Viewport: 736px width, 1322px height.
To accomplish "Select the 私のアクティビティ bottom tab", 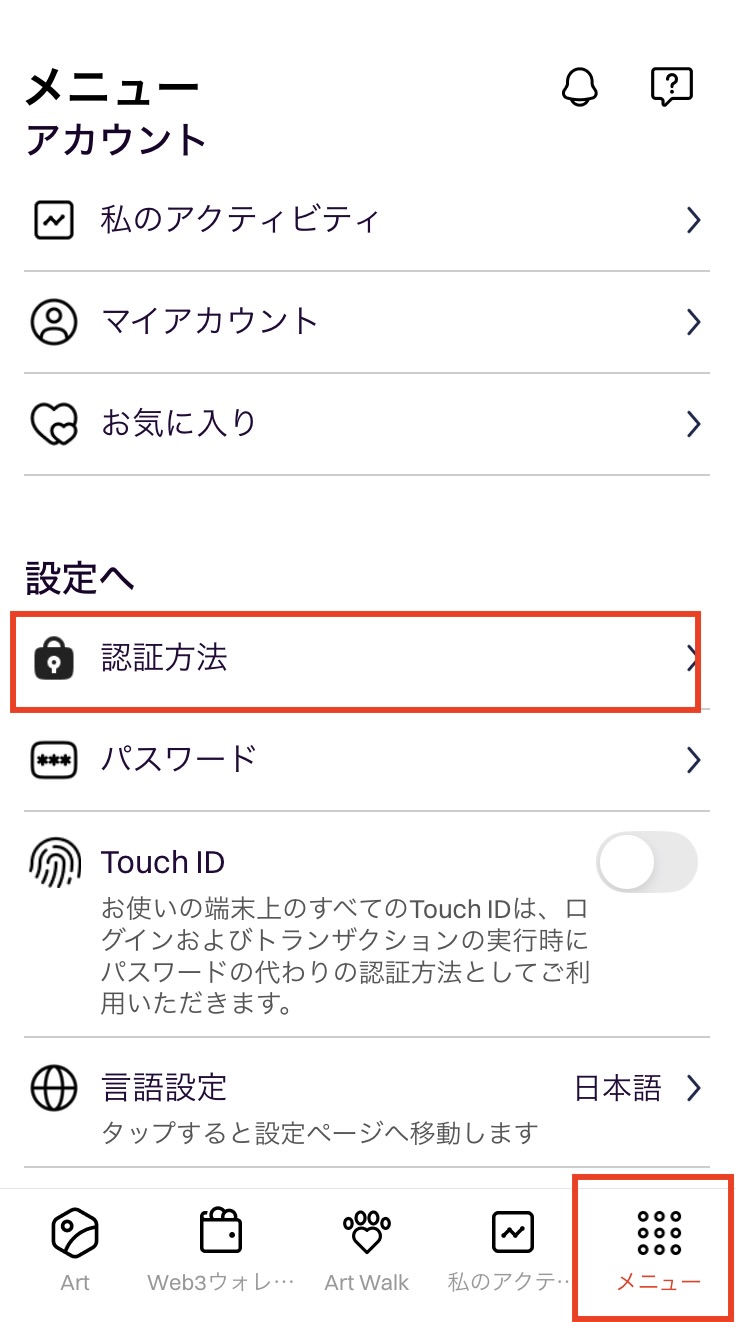I will pyautogui.click(x=513, y=1248).
